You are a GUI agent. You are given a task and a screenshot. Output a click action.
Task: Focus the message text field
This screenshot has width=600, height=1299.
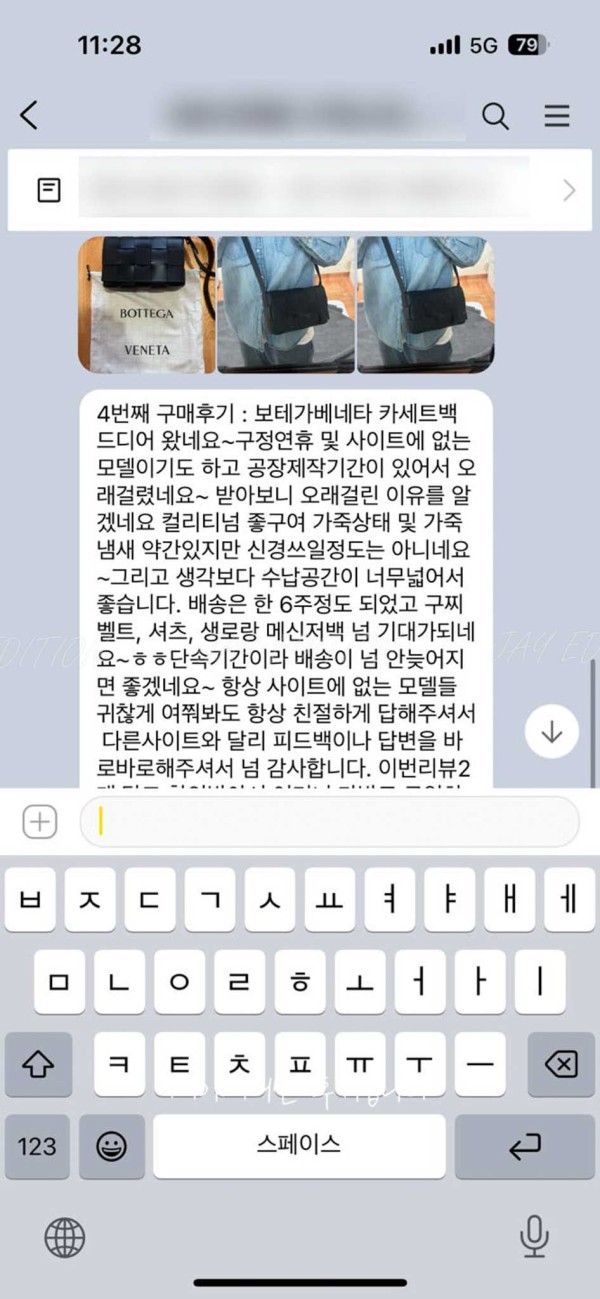point(330,822)
